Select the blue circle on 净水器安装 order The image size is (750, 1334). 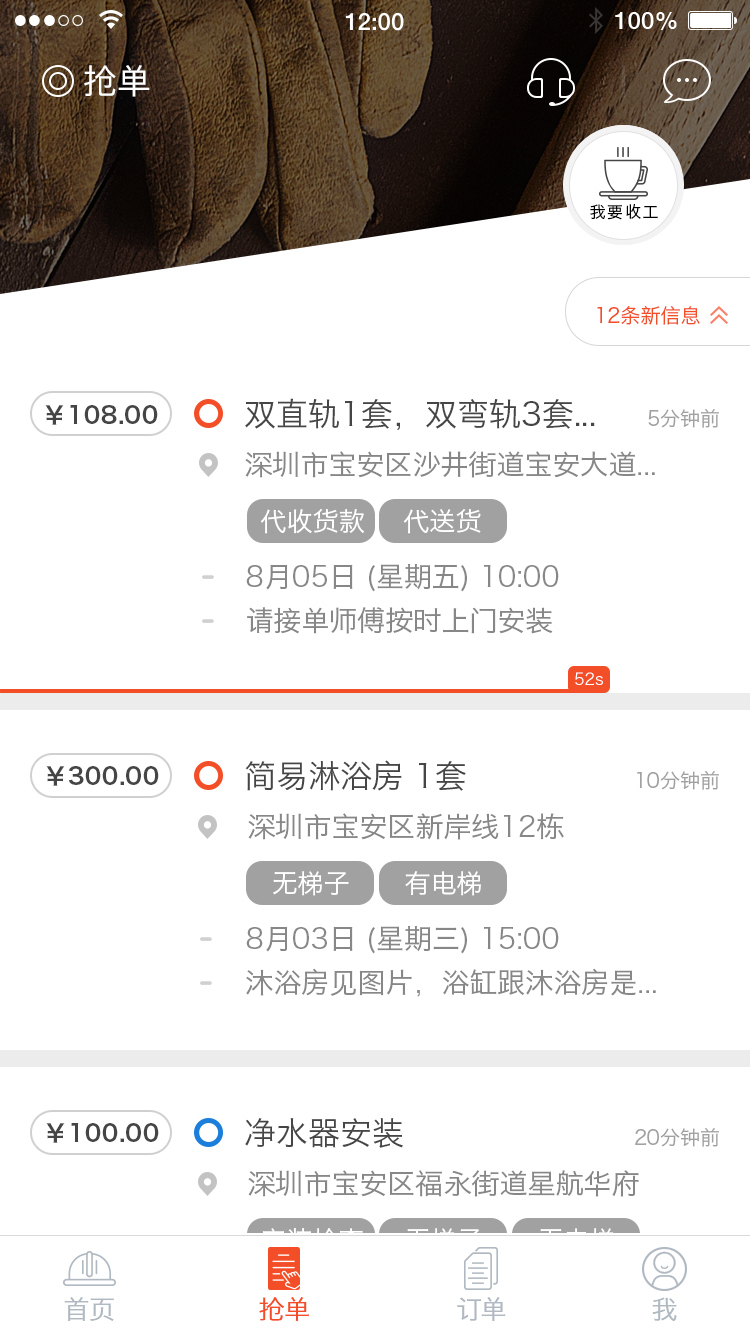[207, 1132]
